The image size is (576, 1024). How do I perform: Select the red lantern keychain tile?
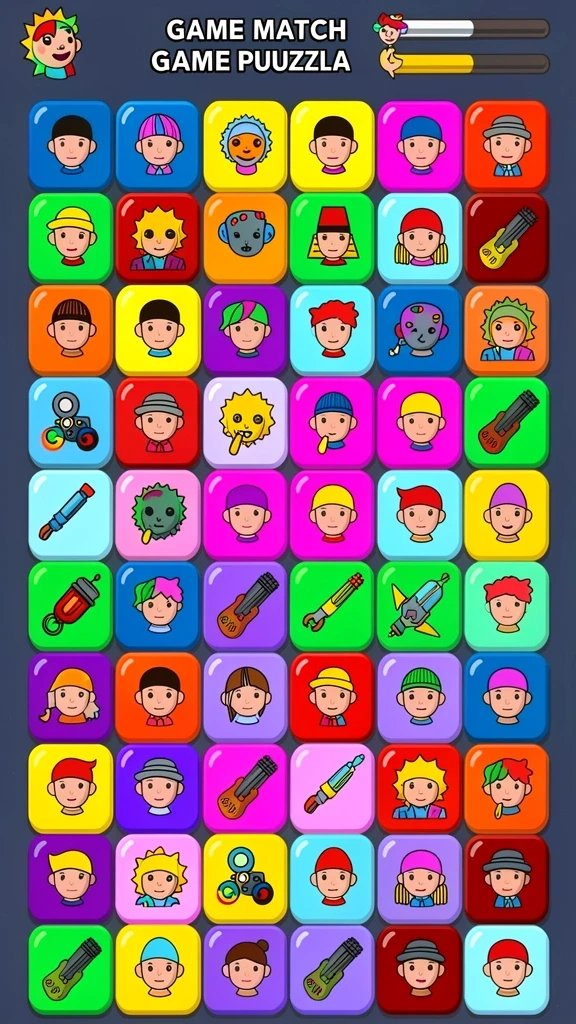pyautogui.click(x=71, y=607)
